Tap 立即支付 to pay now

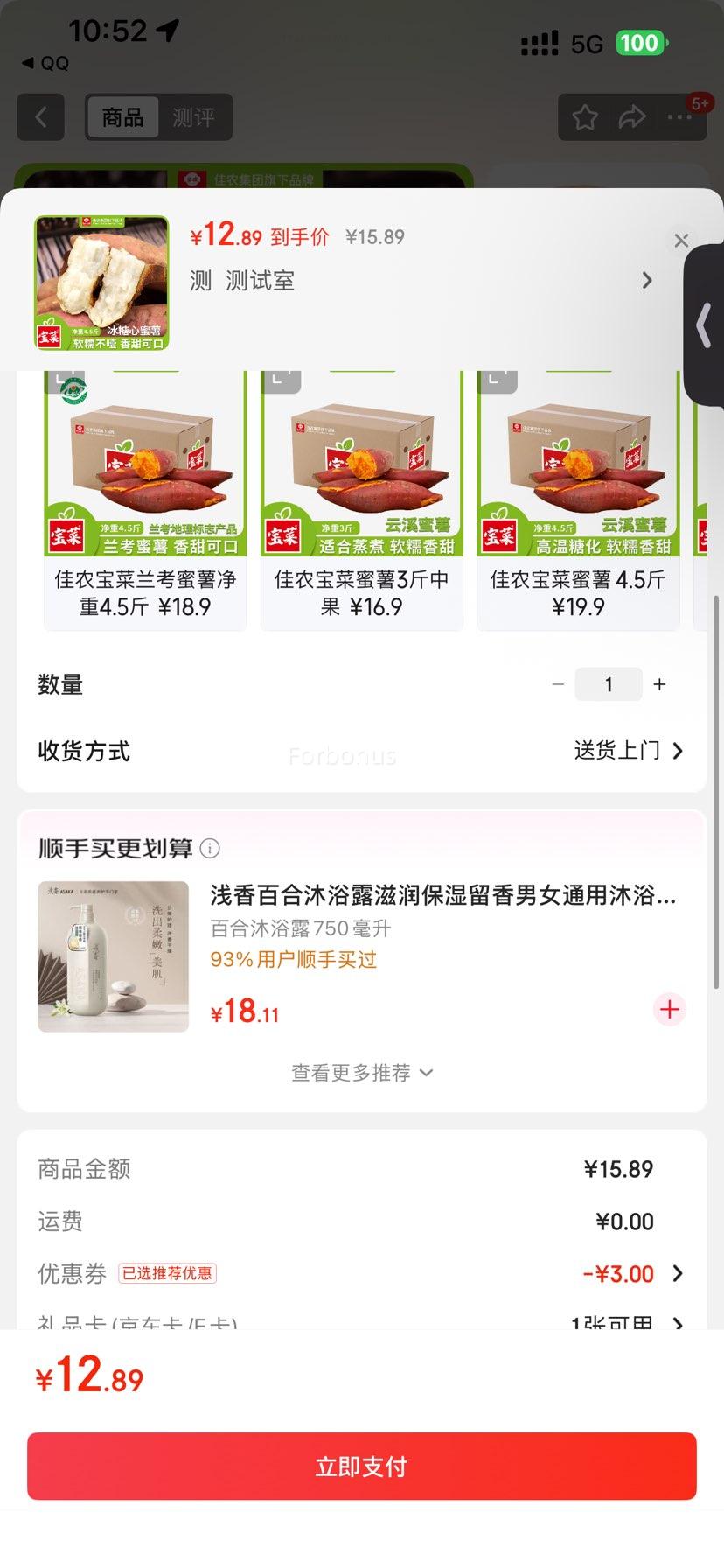tap(362, 1466)
